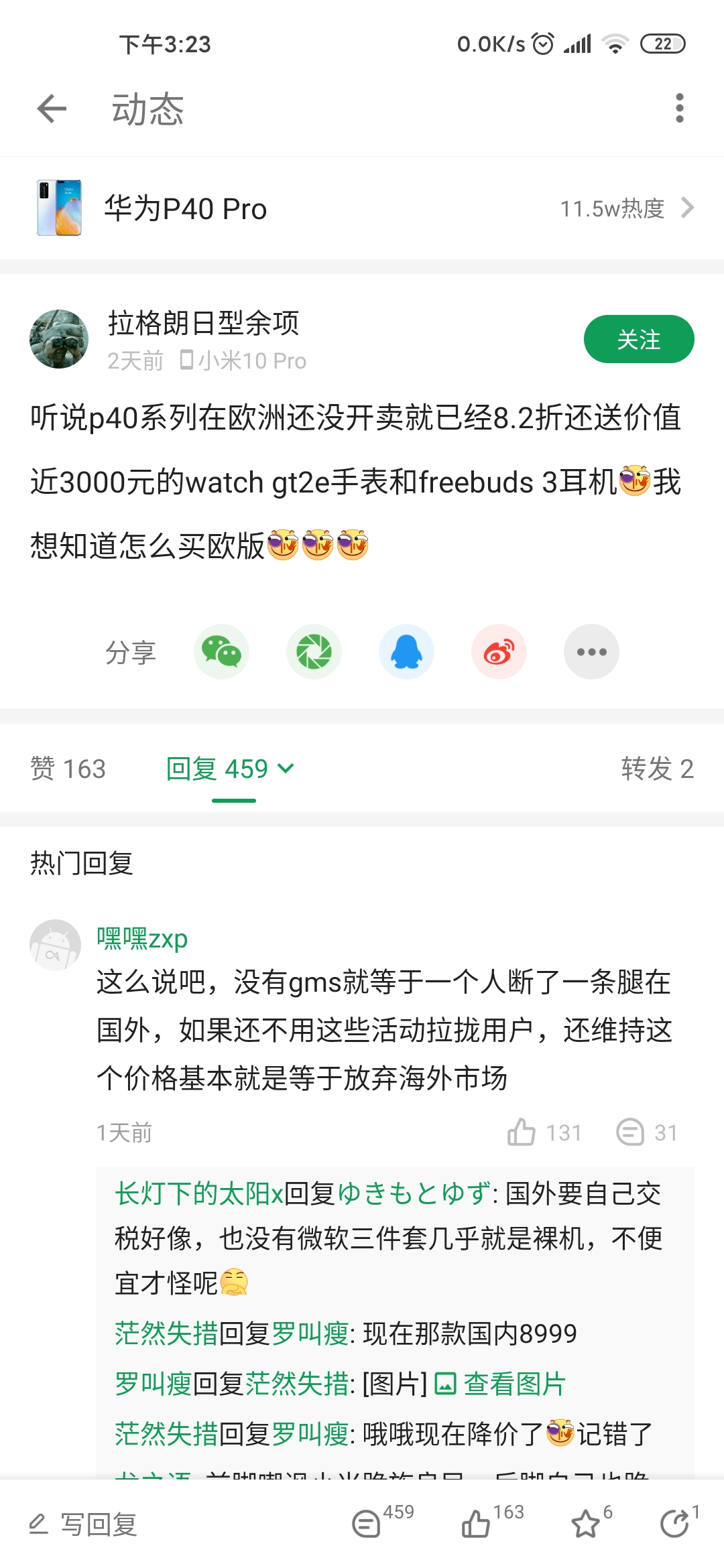Share via WeChat Moments
The image size is (724, 1568).
(314, 651)
